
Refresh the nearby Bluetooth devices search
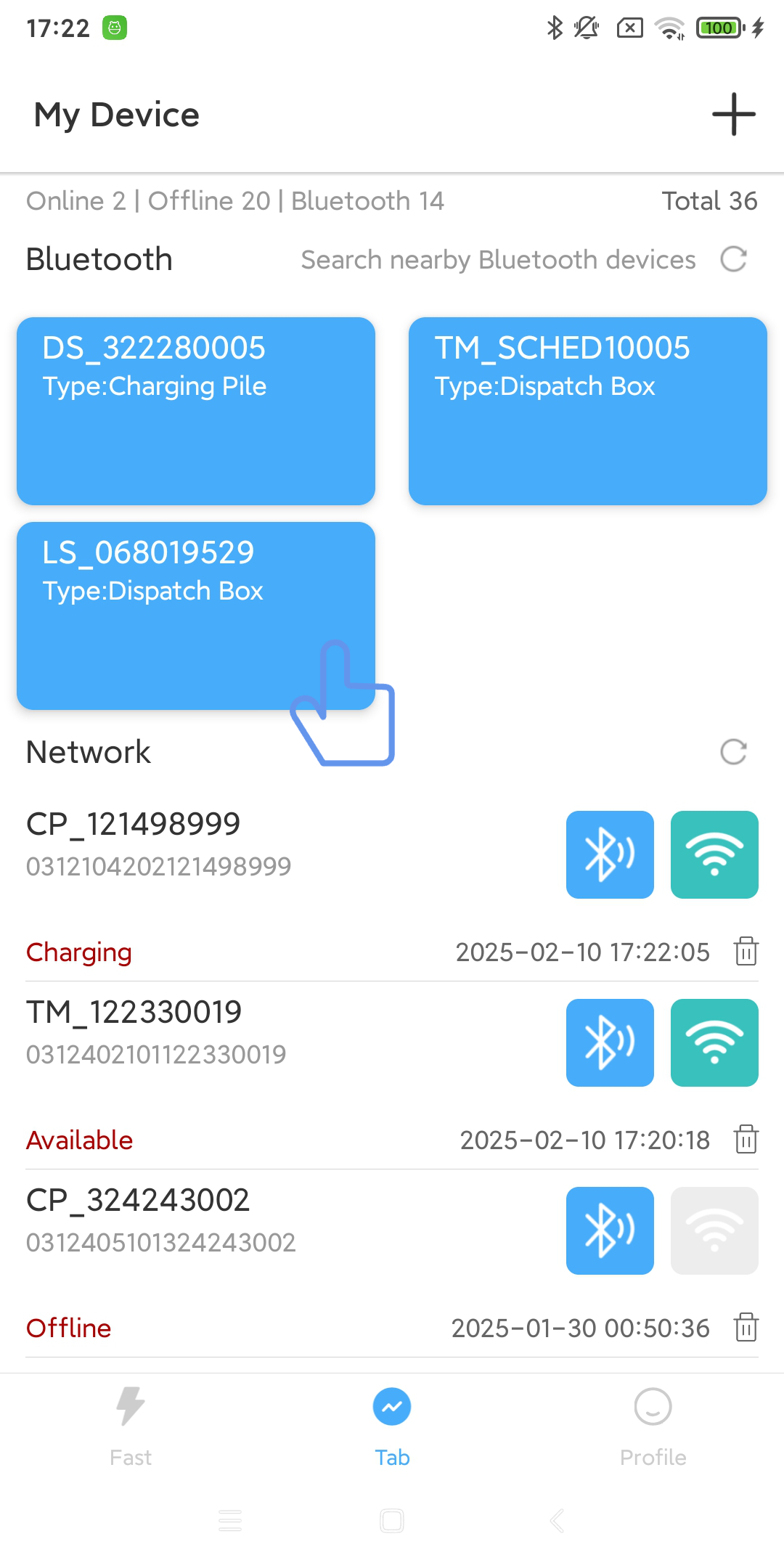tap(733, 259)
